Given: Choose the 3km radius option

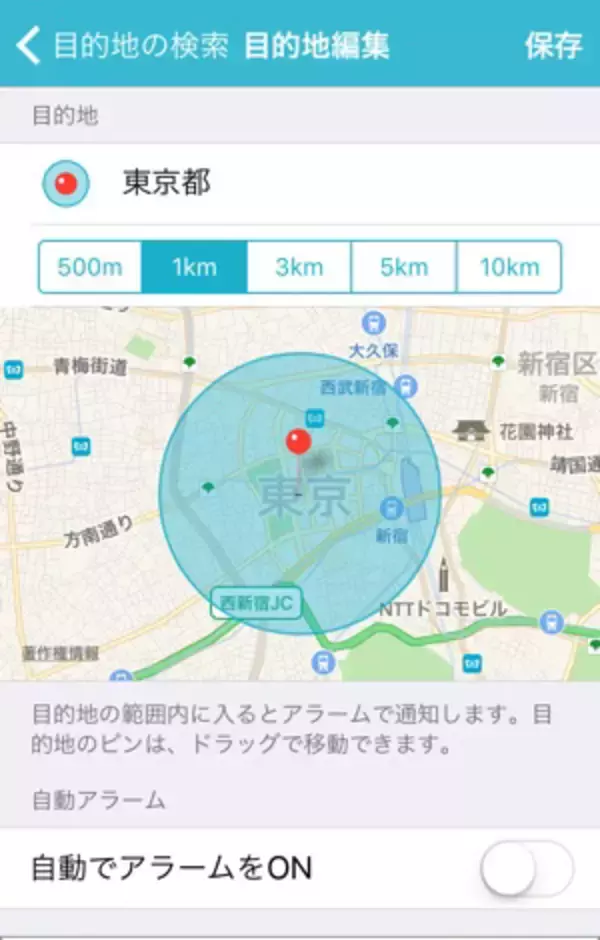Looking at the screenshot, I should pos(299,267).
